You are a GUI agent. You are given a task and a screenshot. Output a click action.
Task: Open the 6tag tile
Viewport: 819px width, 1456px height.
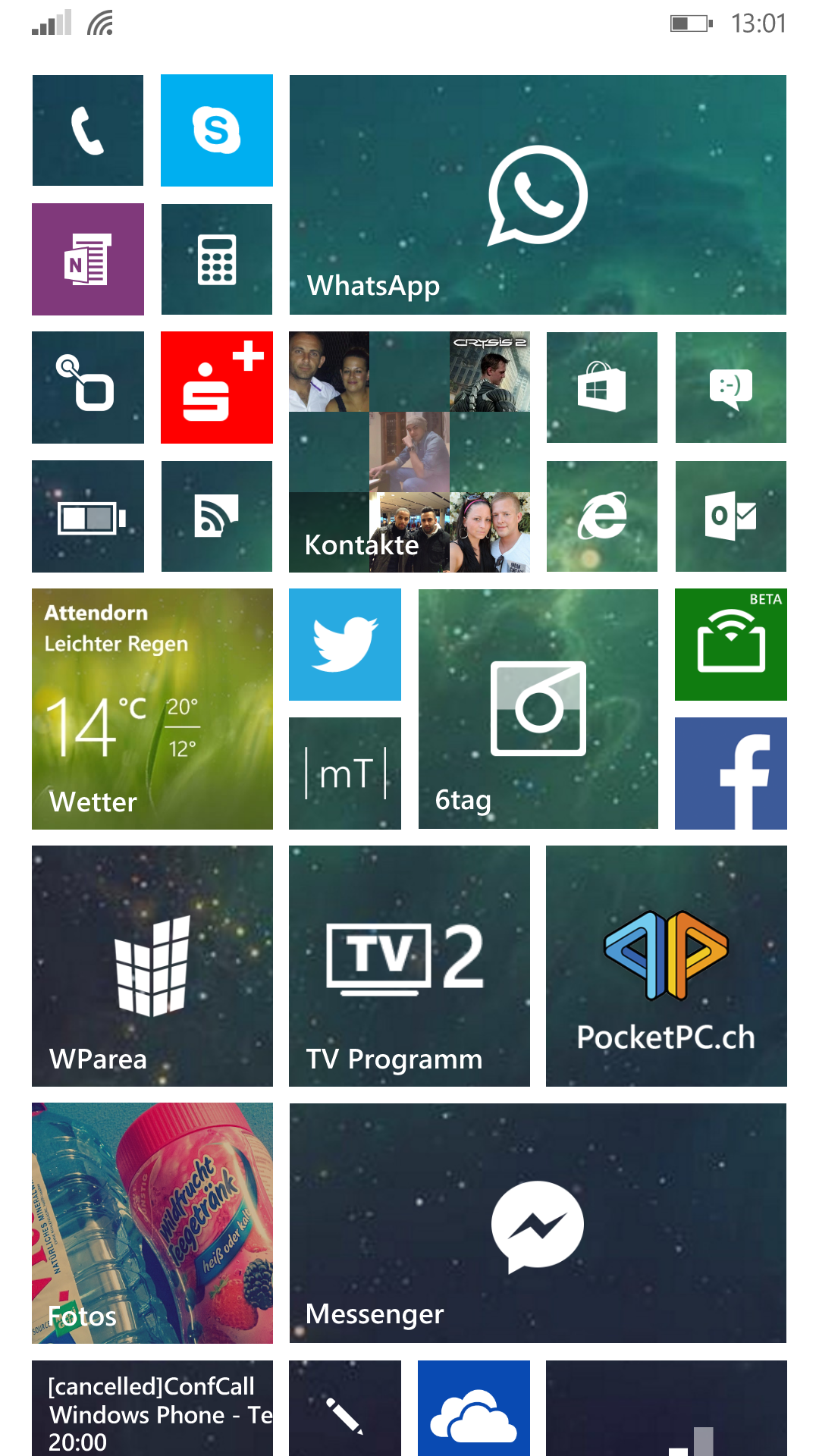538,709
